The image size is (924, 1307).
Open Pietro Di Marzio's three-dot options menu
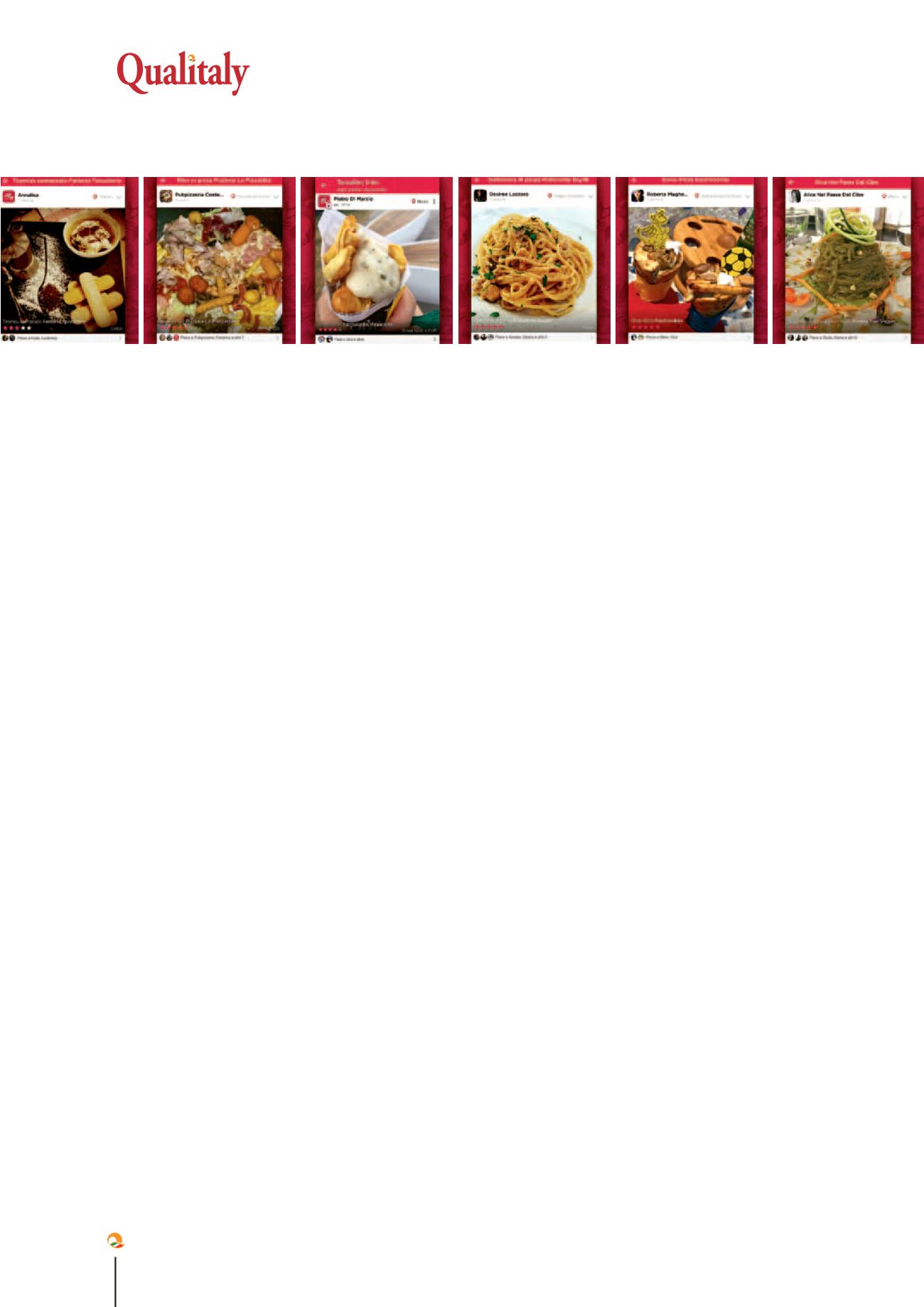point(434,201)
